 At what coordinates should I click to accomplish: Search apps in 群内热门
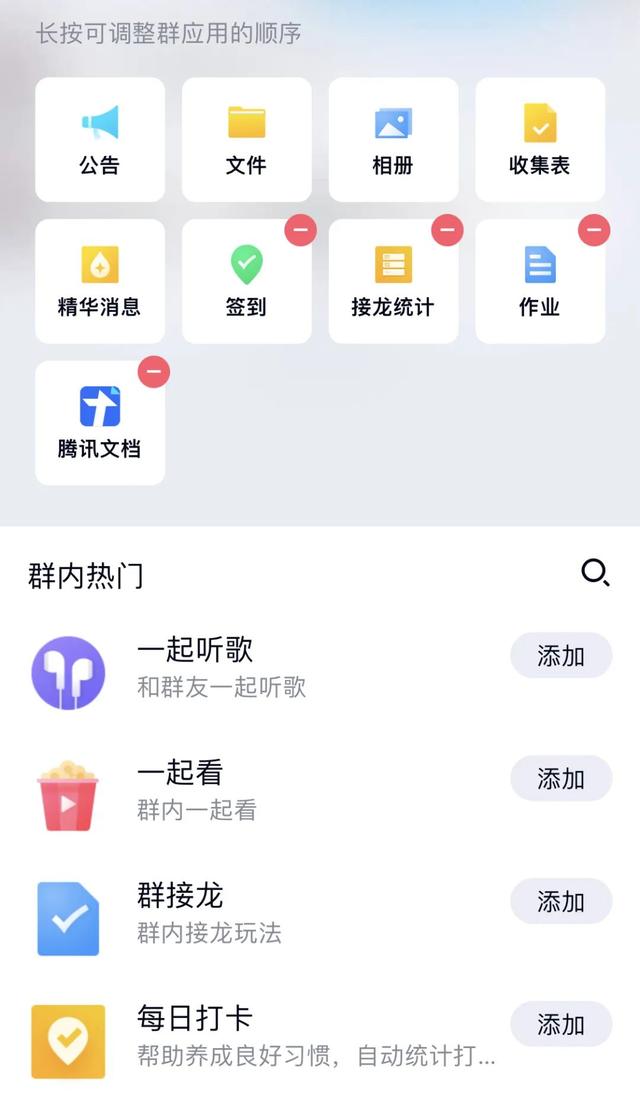pyautogui.click(x=595, y=573)
